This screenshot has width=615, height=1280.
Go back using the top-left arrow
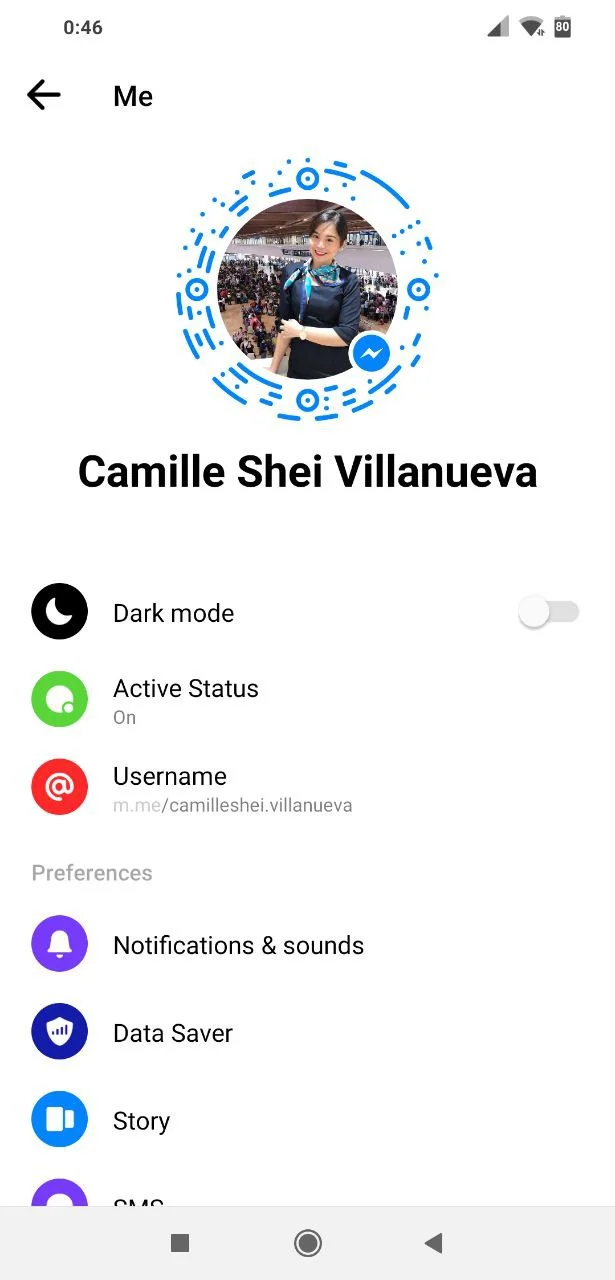(44, 96)
